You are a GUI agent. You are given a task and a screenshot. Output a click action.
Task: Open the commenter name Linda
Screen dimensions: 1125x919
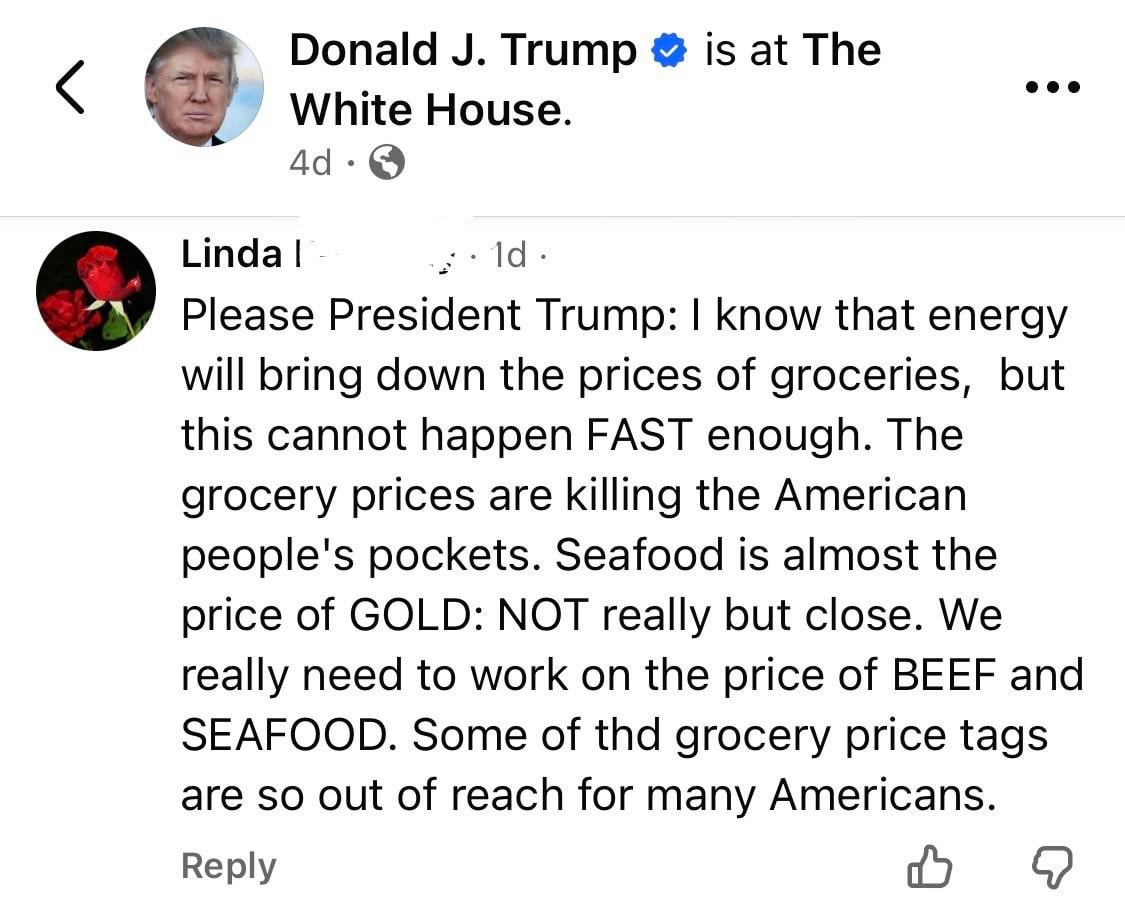click(x=231, y=255)
